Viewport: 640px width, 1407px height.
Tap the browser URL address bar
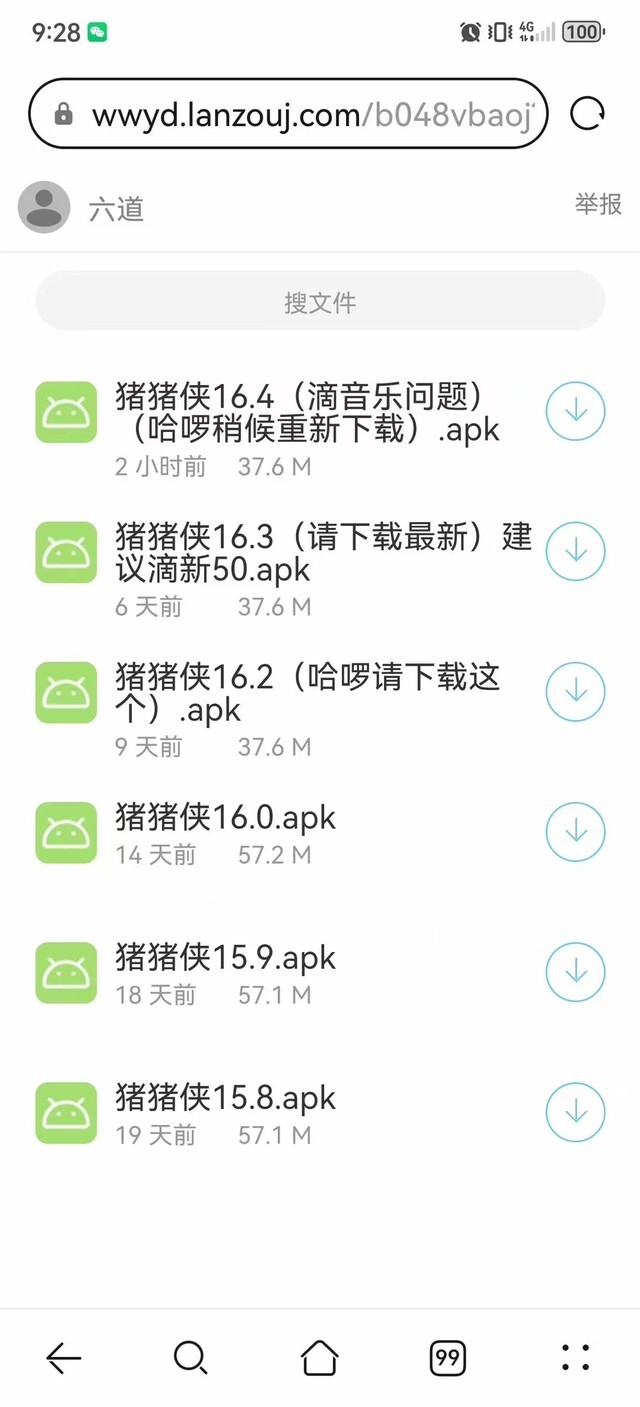pos(288,114)
